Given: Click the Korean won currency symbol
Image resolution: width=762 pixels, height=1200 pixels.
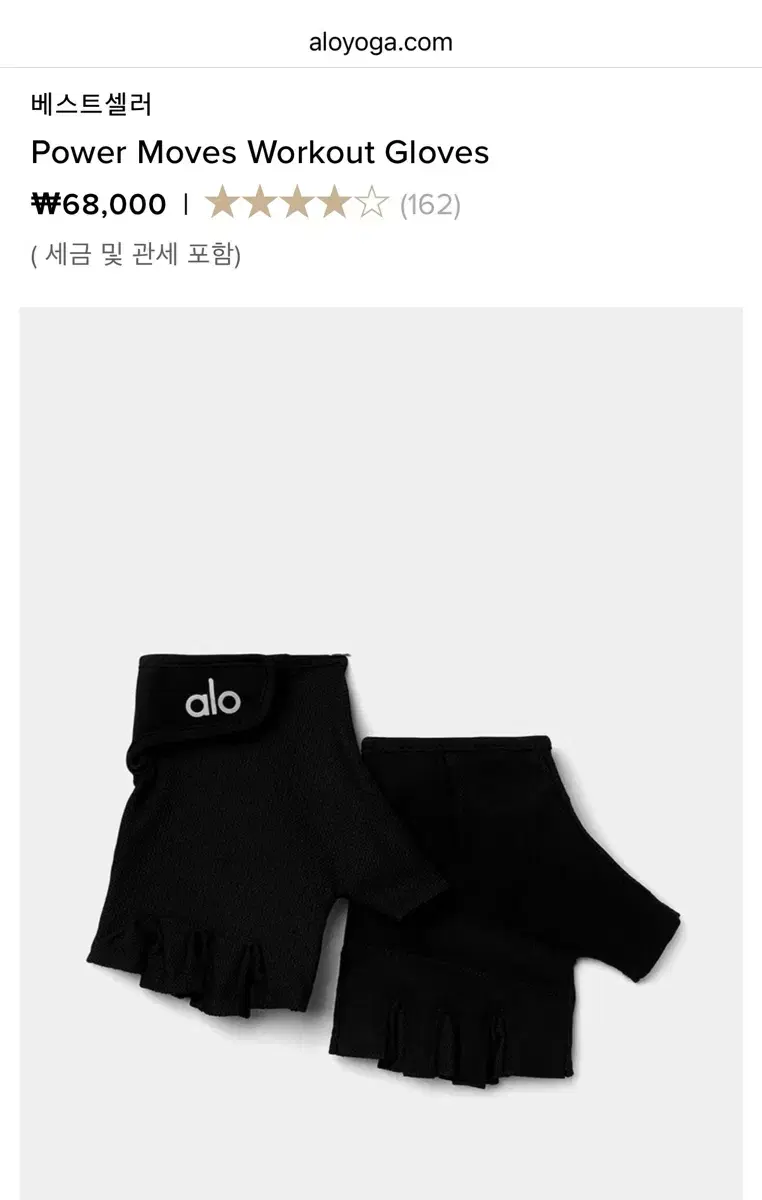Looking at the screenshot, I should click(x=47, y=205).
